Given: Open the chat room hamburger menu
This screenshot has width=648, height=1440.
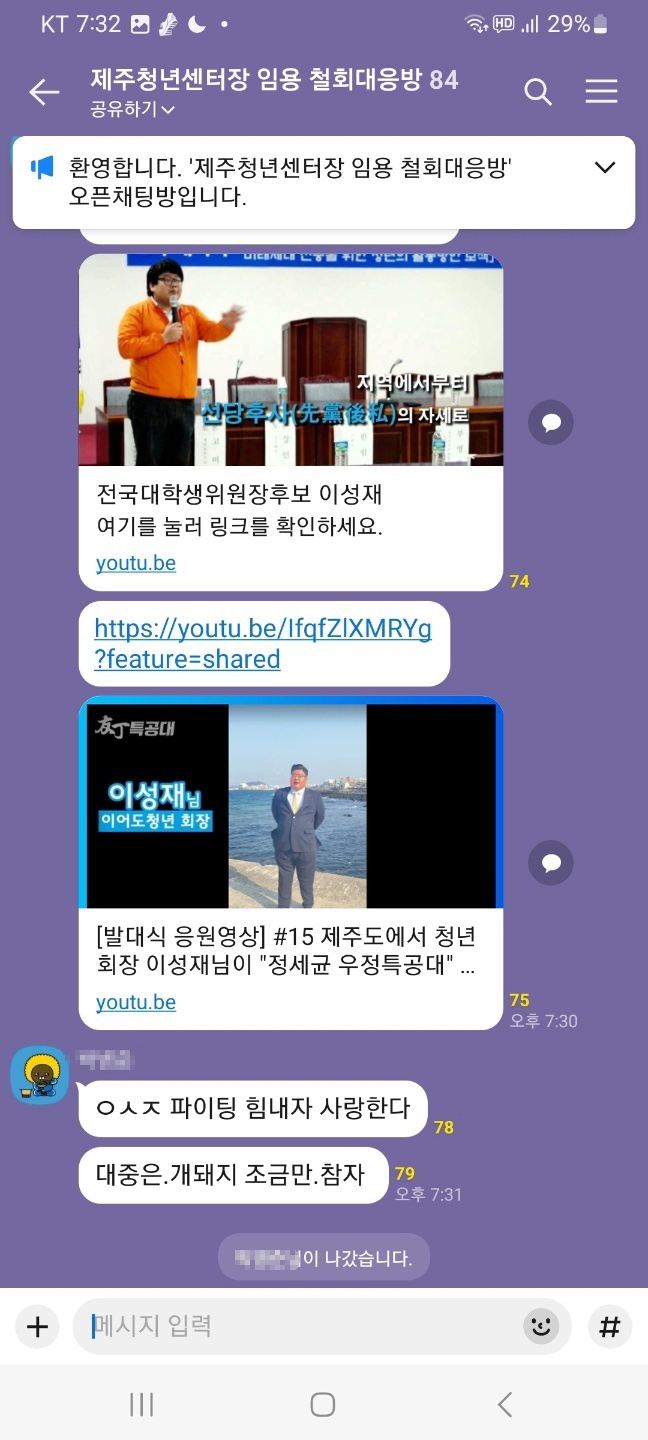Looking at the screenshot, I should click(601, 92).
